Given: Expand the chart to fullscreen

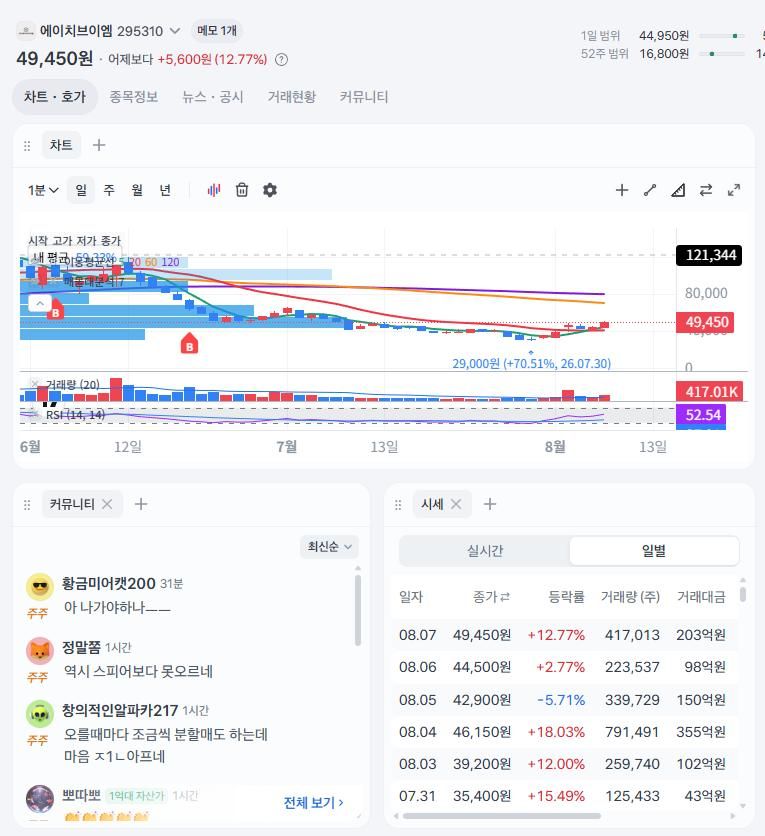Looking at the screenshot, I should pyautogui.click(x=734, y=190).
